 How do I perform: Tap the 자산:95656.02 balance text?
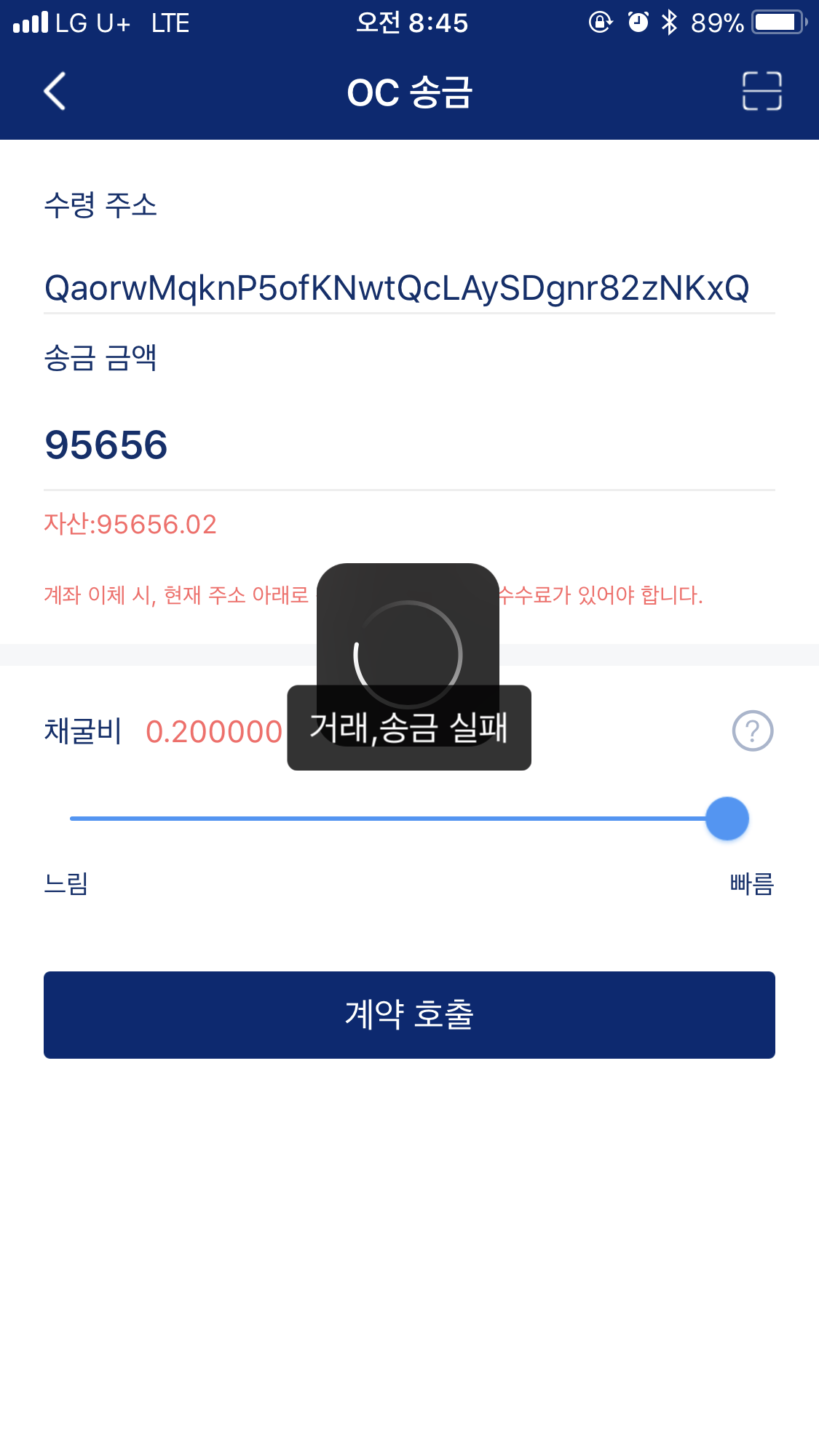click(131, 524)
